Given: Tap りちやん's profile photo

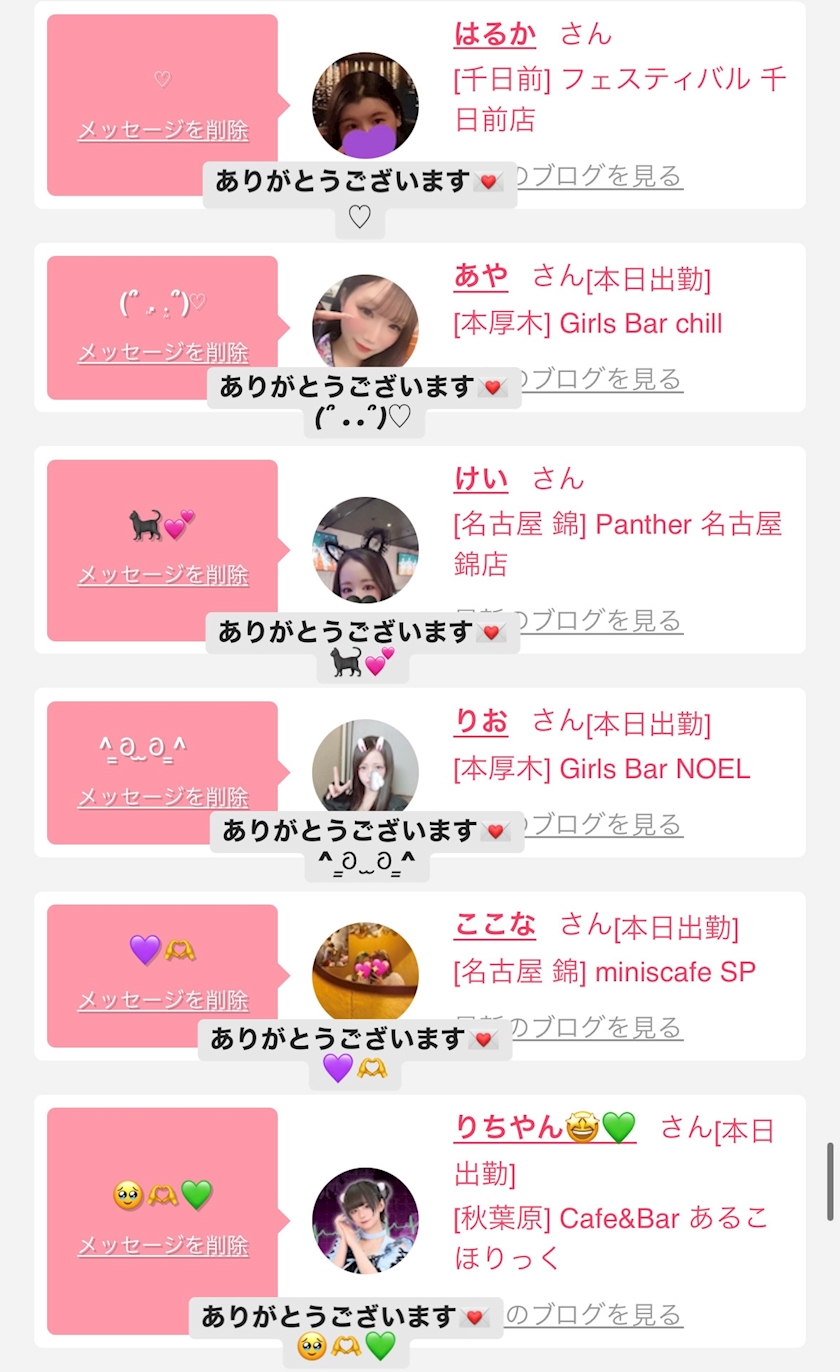Looking at the screenshot, I should [365, 1221].
